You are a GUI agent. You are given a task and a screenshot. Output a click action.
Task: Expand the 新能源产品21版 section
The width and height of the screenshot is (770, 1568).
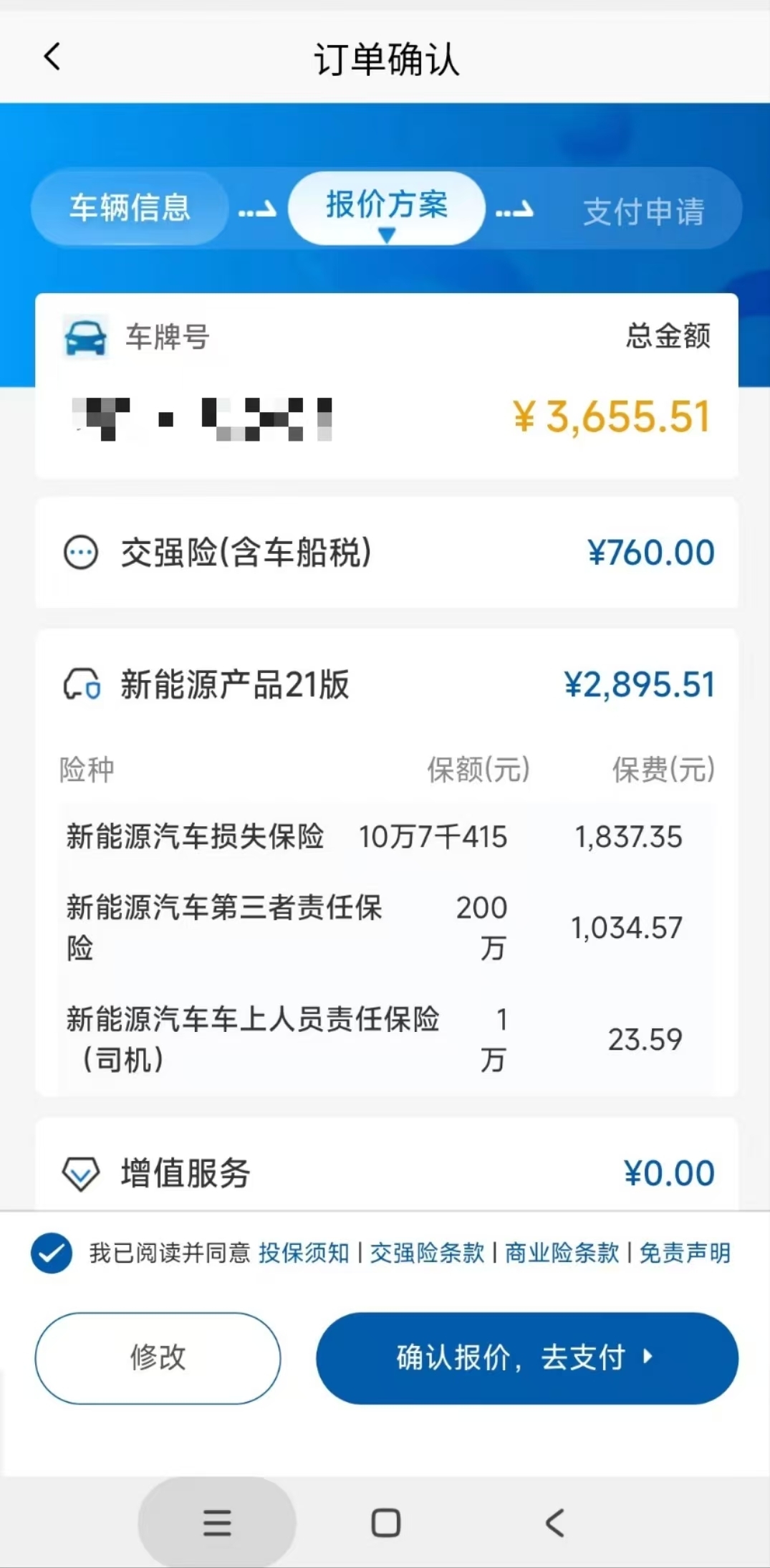(x=387, y=684)
